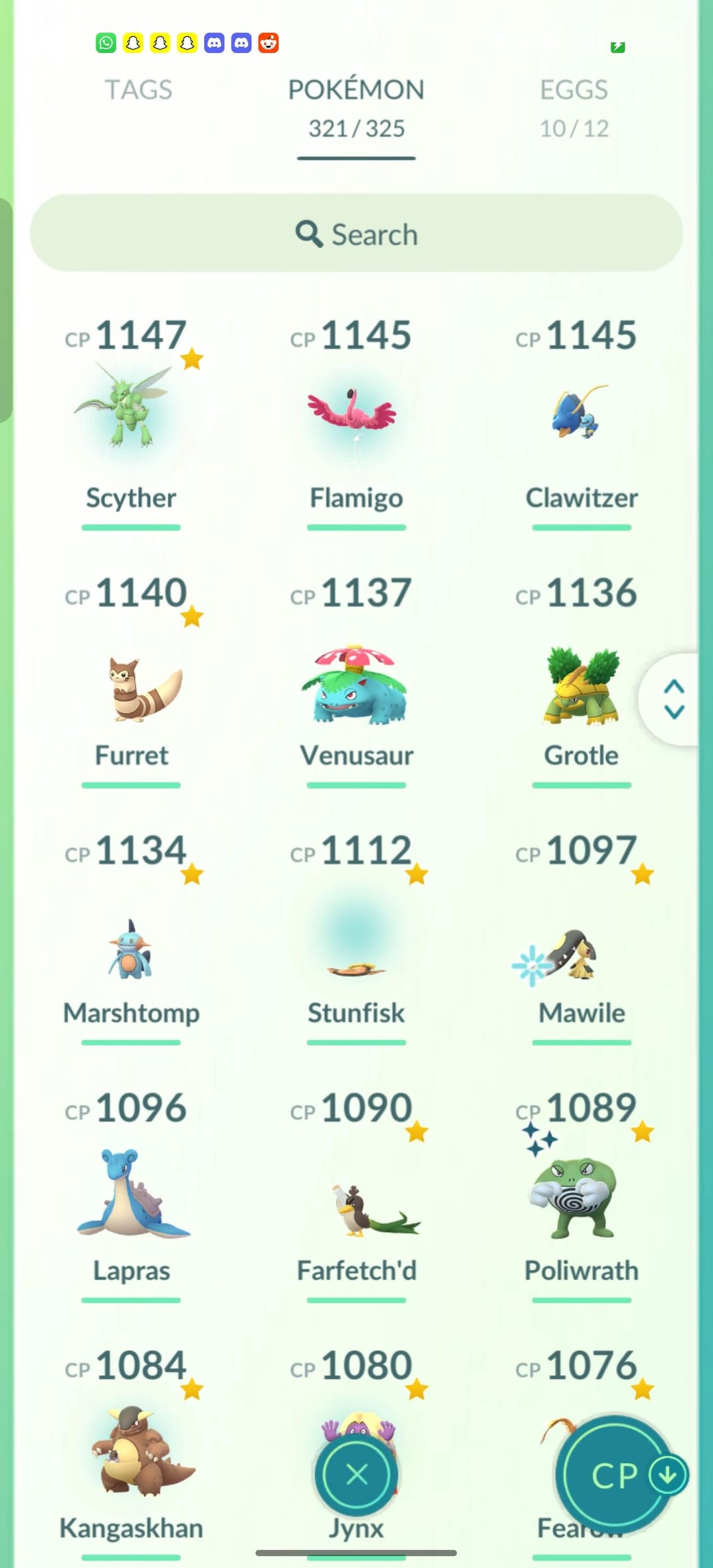713x1568 pixels.
Task: Open Scyther with CP 1147
Action: [131, 416]
